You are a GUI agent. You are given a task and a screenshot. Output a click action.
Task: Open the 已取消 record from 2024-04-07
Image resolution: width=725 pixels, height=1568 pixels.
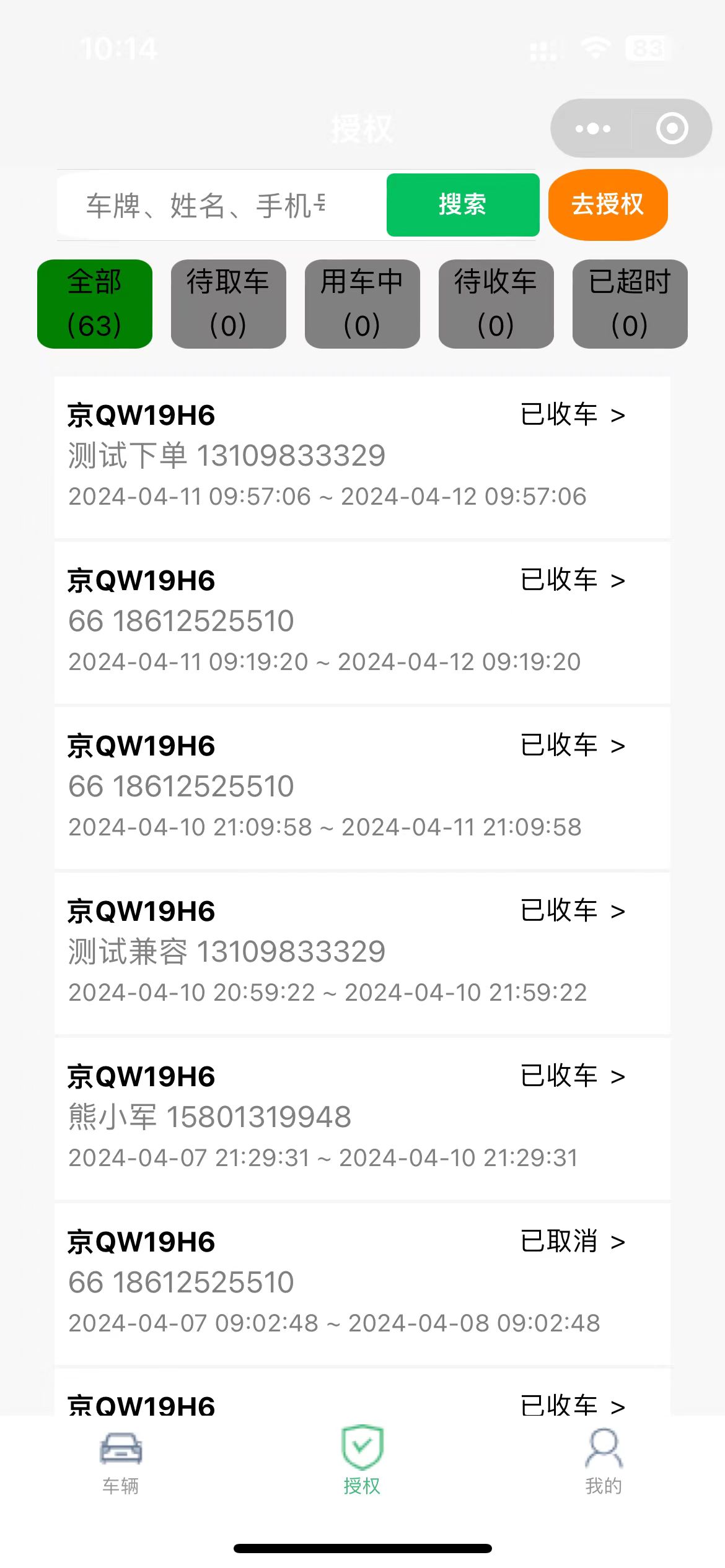[362, 1284]
